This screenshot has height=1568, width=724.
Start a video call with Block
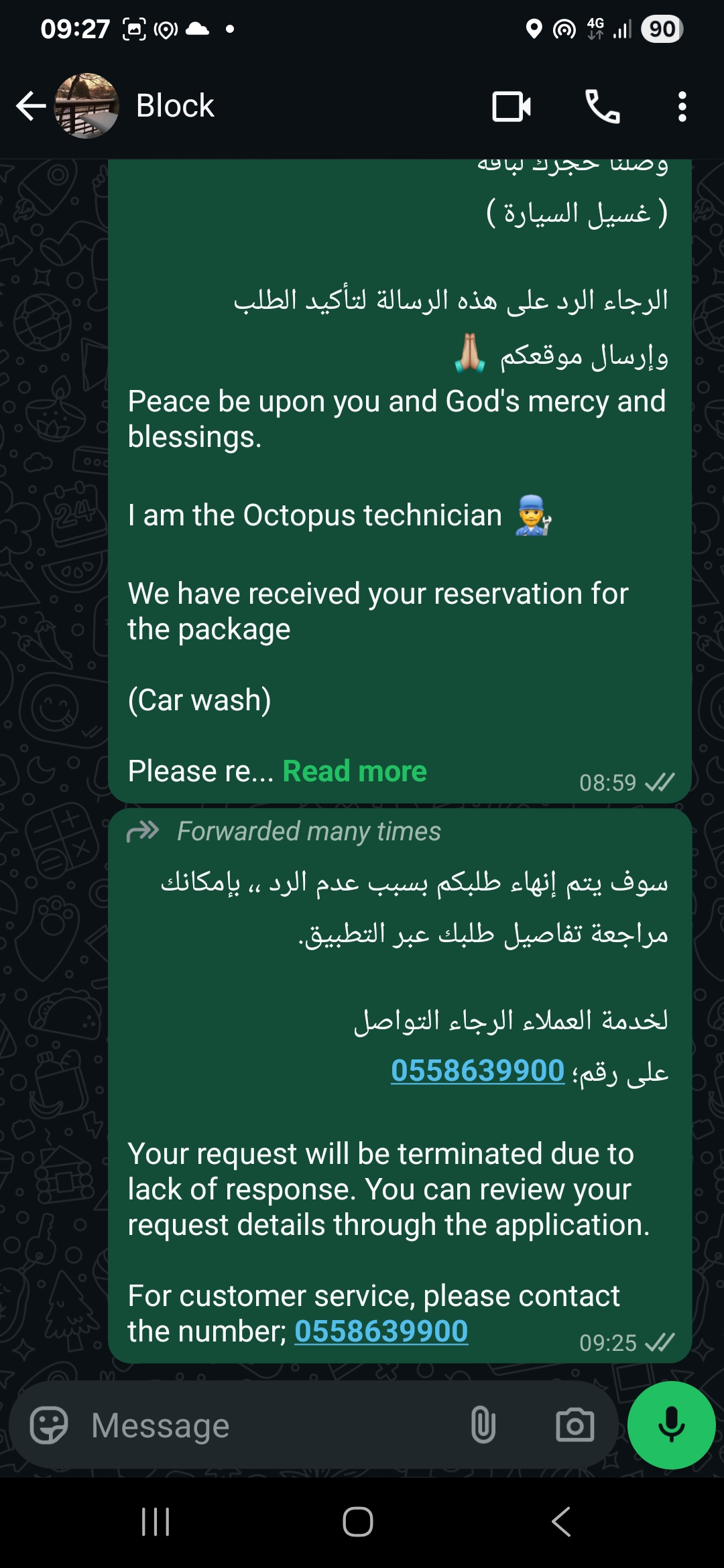(x=511, y=107)
